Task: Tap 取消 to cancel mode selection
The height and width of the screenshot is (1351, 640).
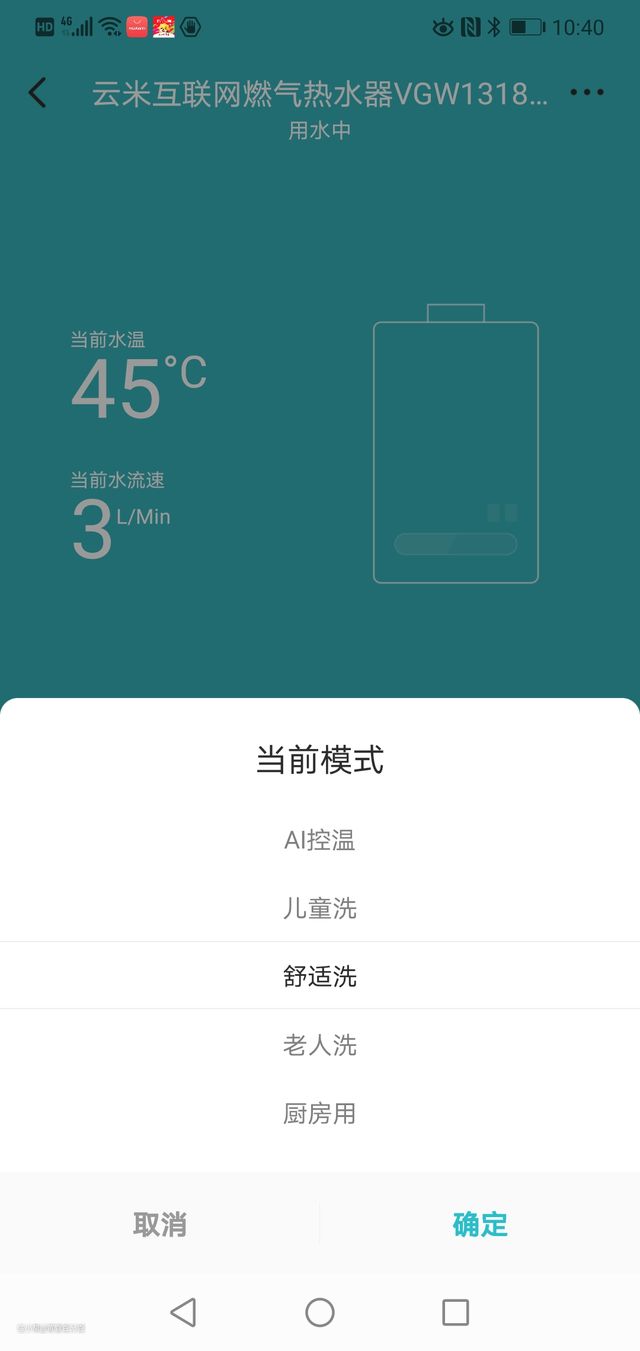Action: click(160, 1224)
